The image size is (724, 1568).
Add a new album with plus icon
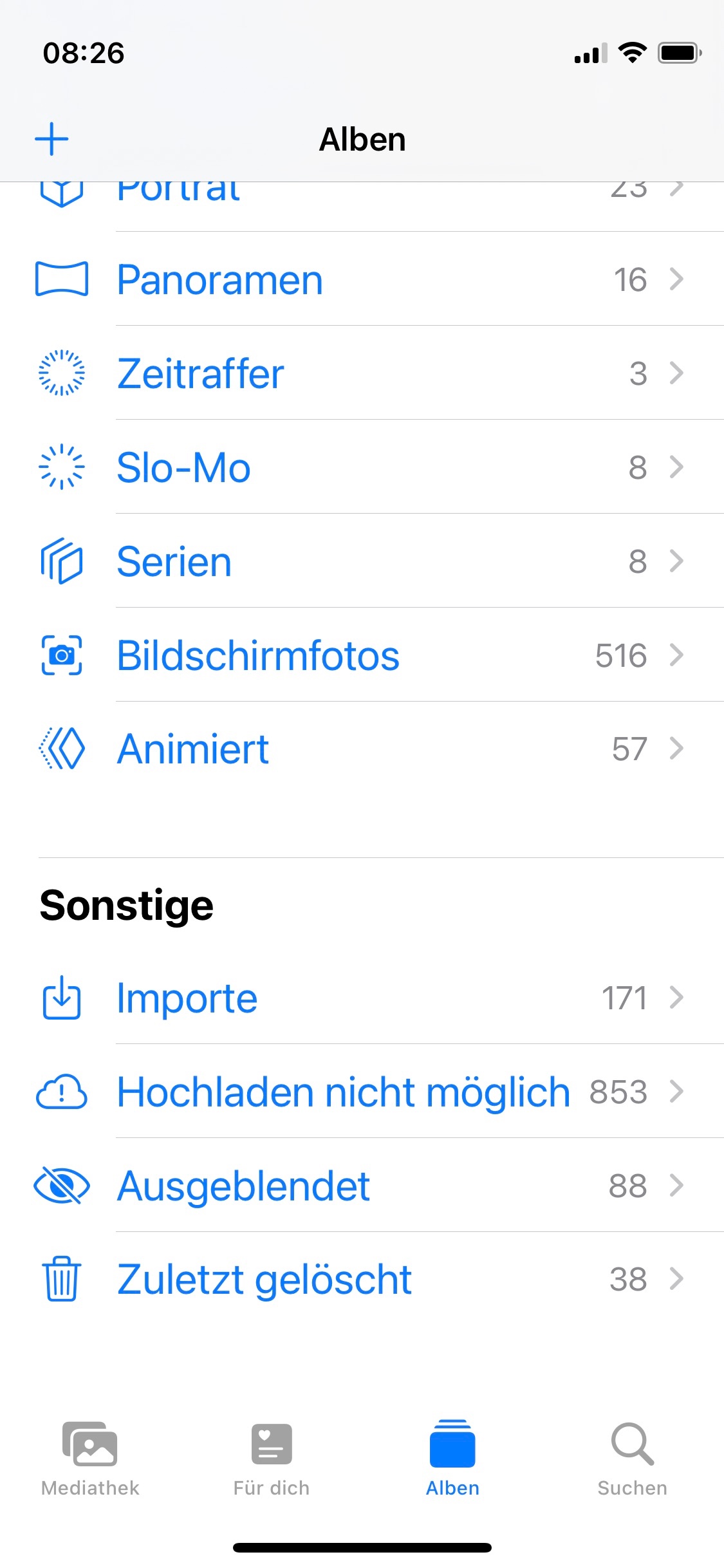pos(51,139)
